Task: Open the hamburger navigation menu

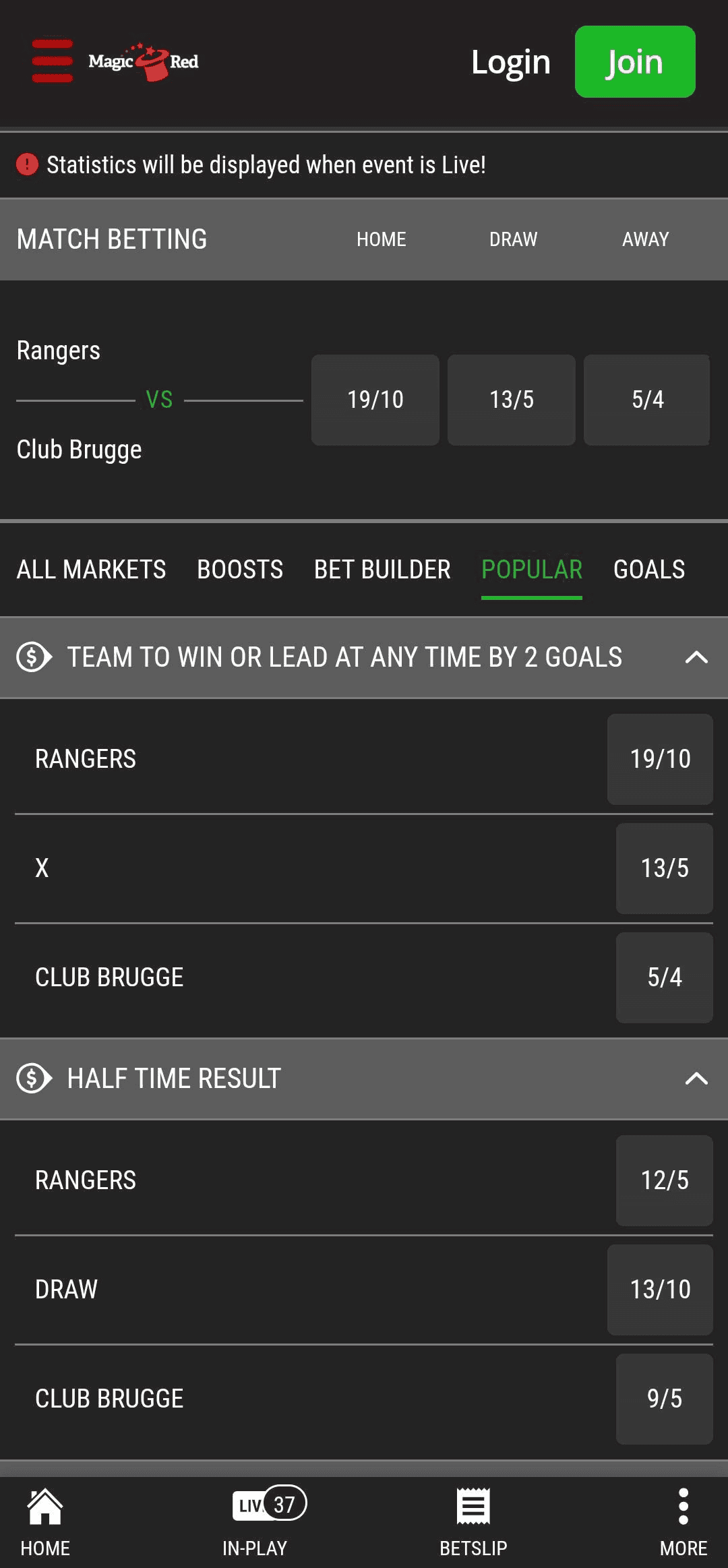Action: (x=53, y=61)
